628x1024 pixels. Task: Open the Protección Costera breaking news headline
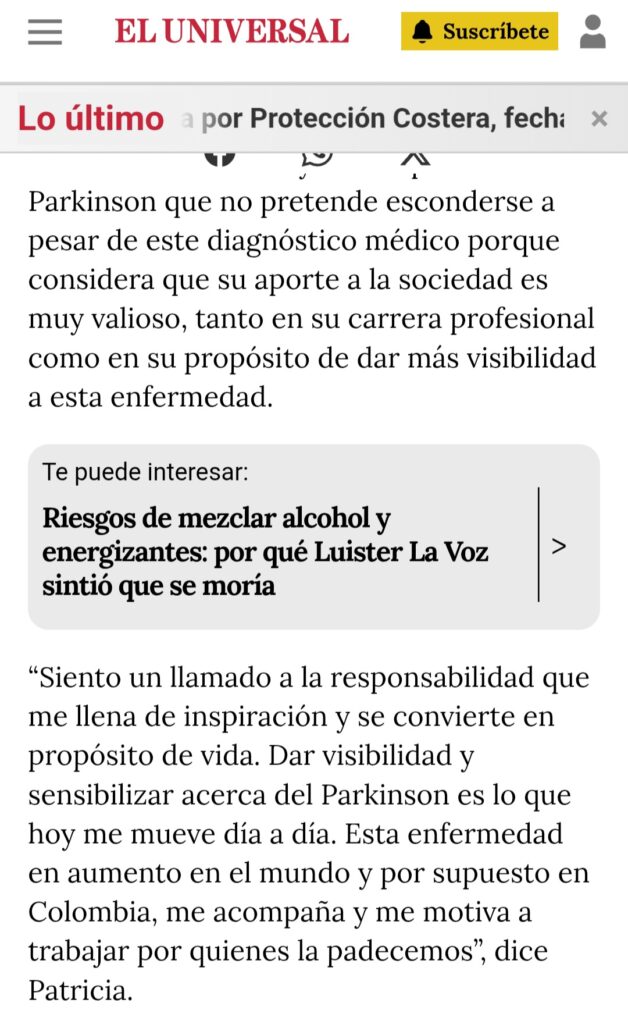click(x=380, y=119)
